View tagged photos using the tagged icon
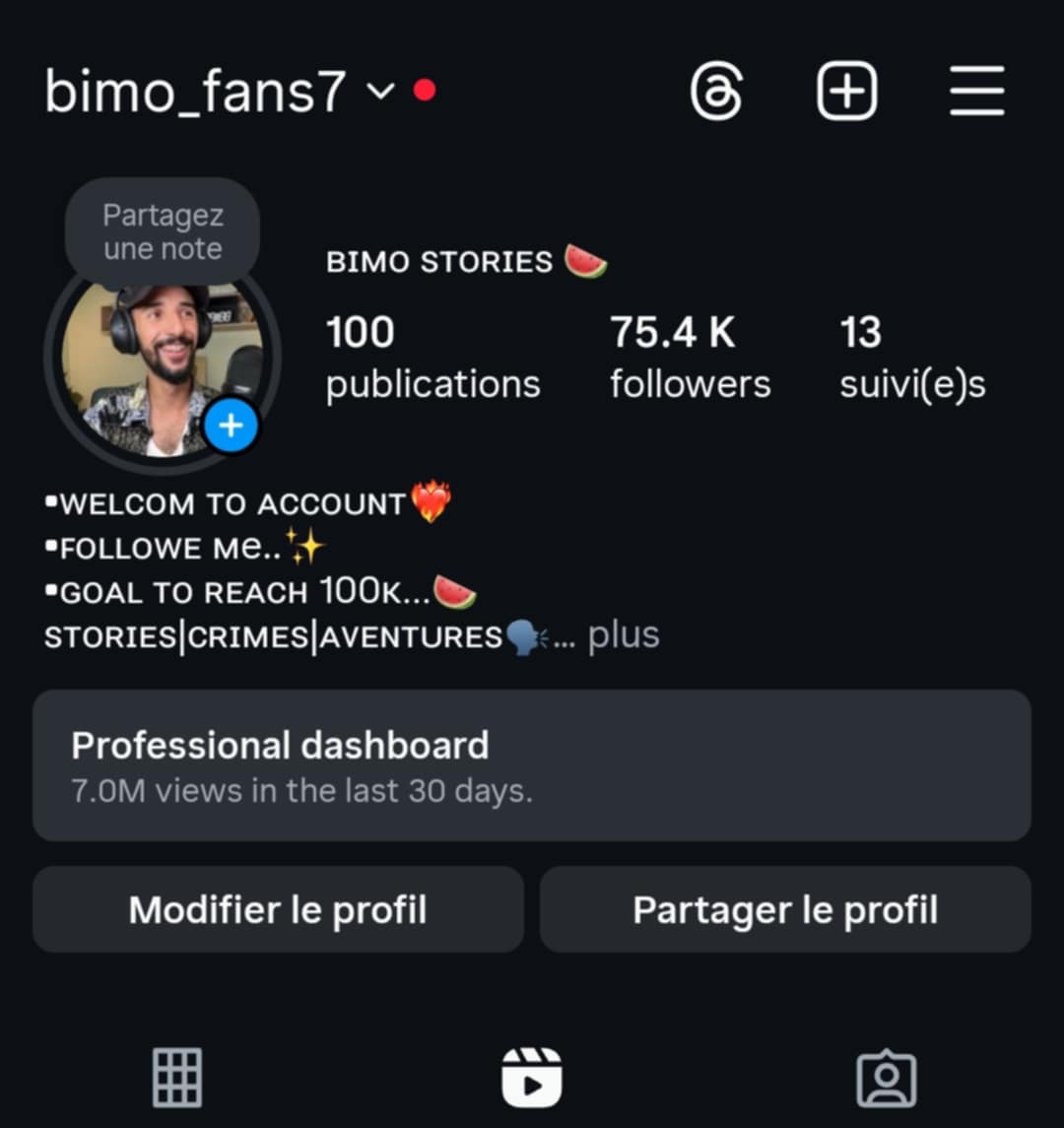Viewport: 1064px width, 1128px height. click(887, 1078)
